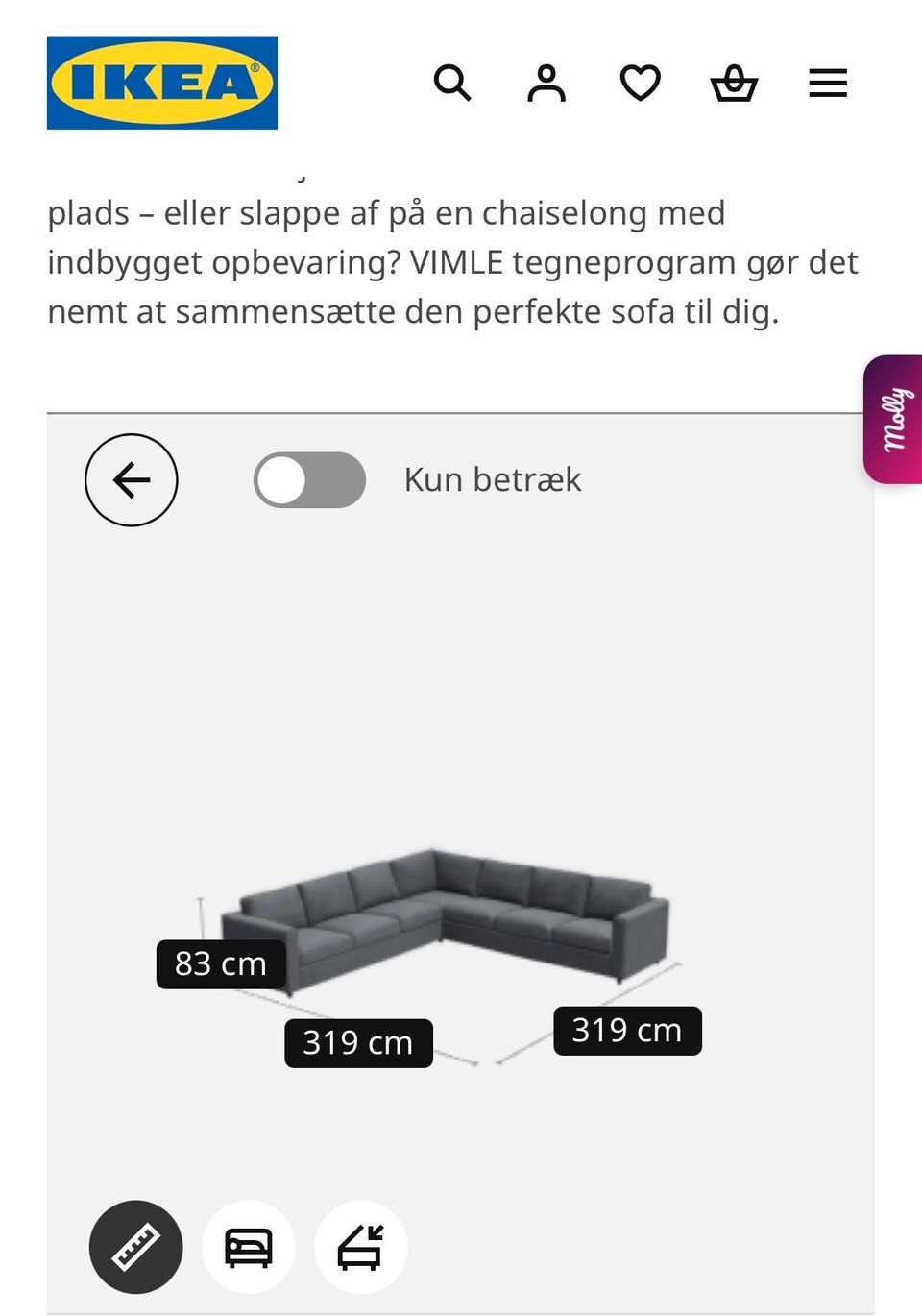Click the IKEA logo
The width and height of the screenshot is (922, 1316).
161,81
